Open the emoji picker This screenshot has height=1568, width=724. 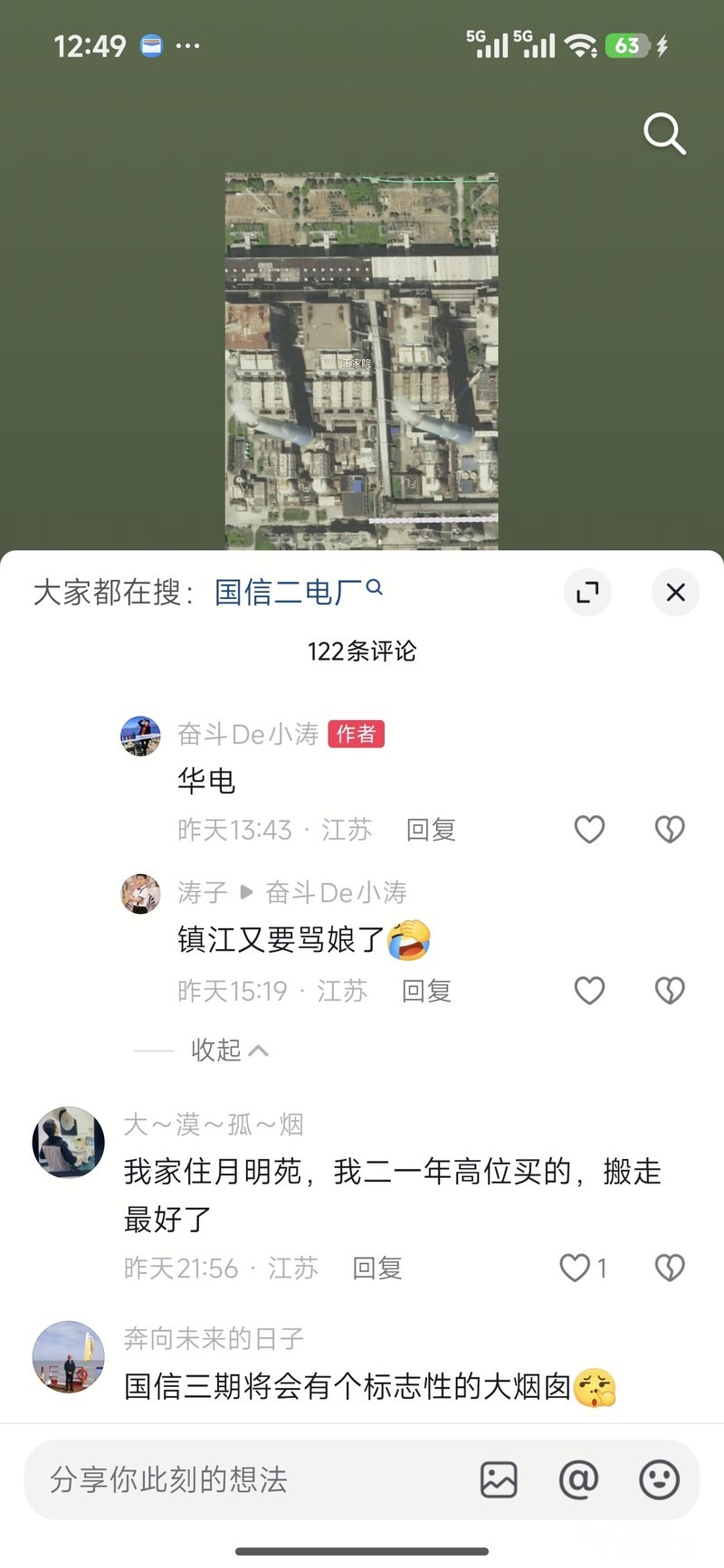pyautogui.click(x=659, y=1479)
